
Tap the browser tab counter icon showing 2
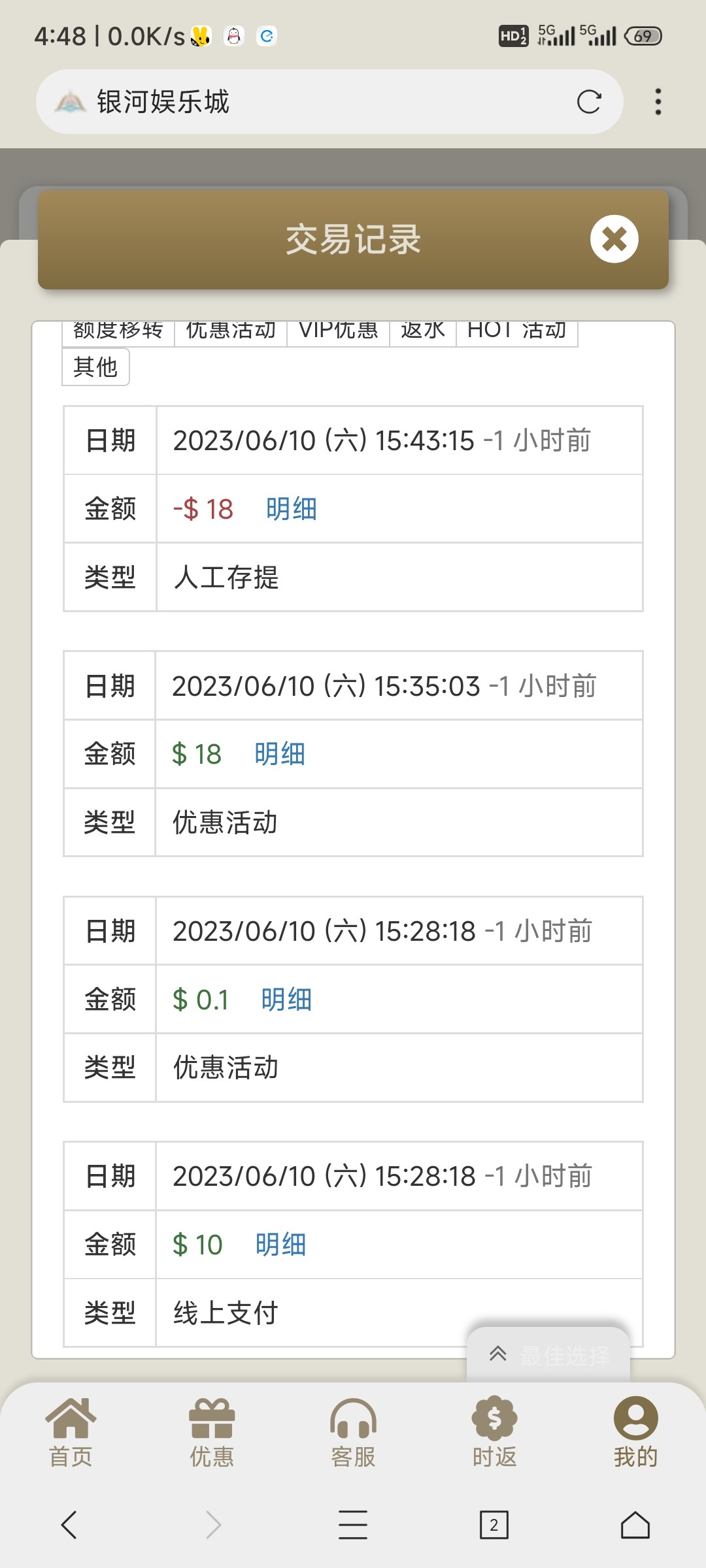tap(494, 1526)
